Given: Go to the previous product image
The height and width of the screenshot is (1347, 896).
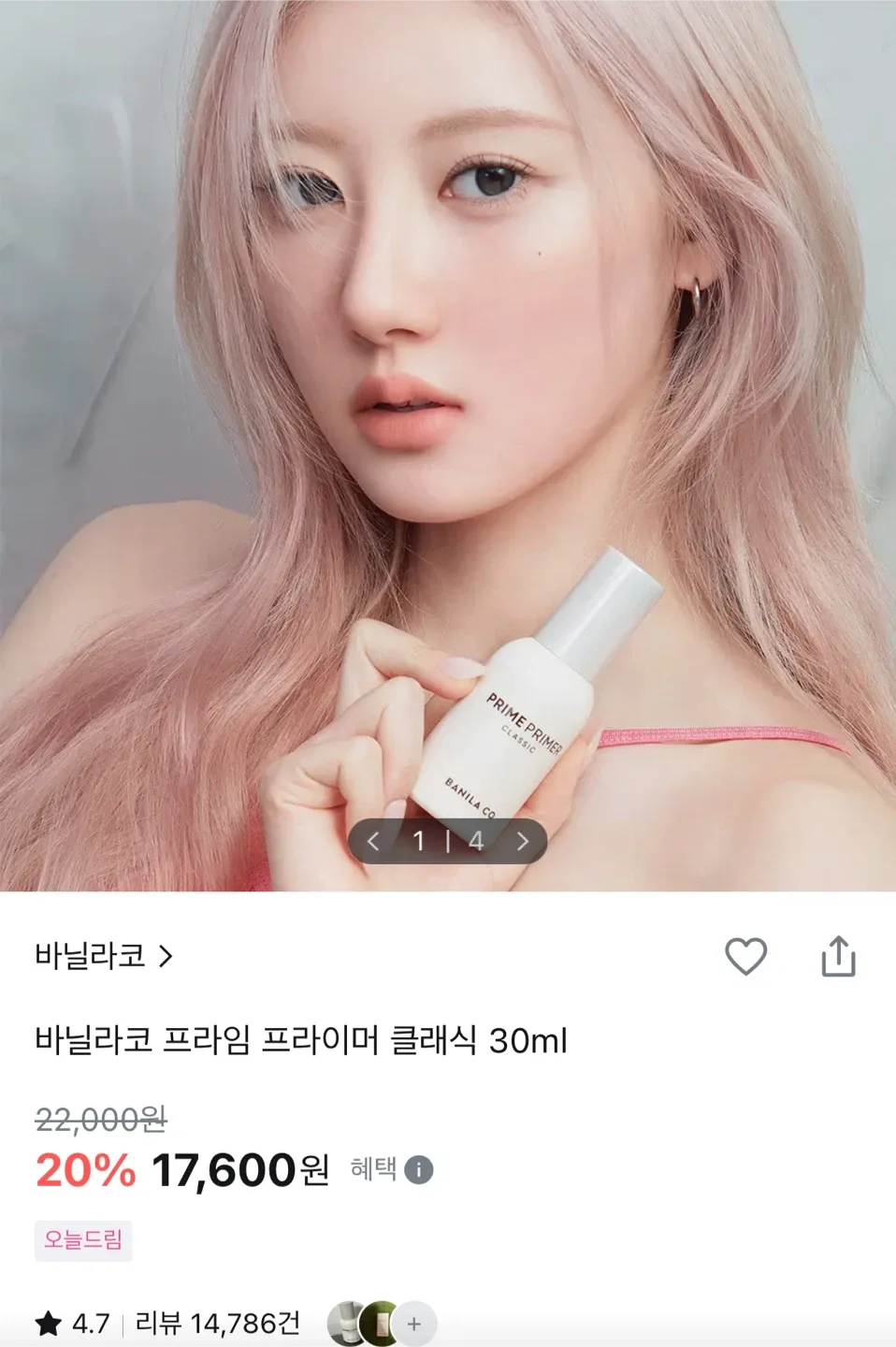Looking at the screenshot, I should click(x=373, y=841).
